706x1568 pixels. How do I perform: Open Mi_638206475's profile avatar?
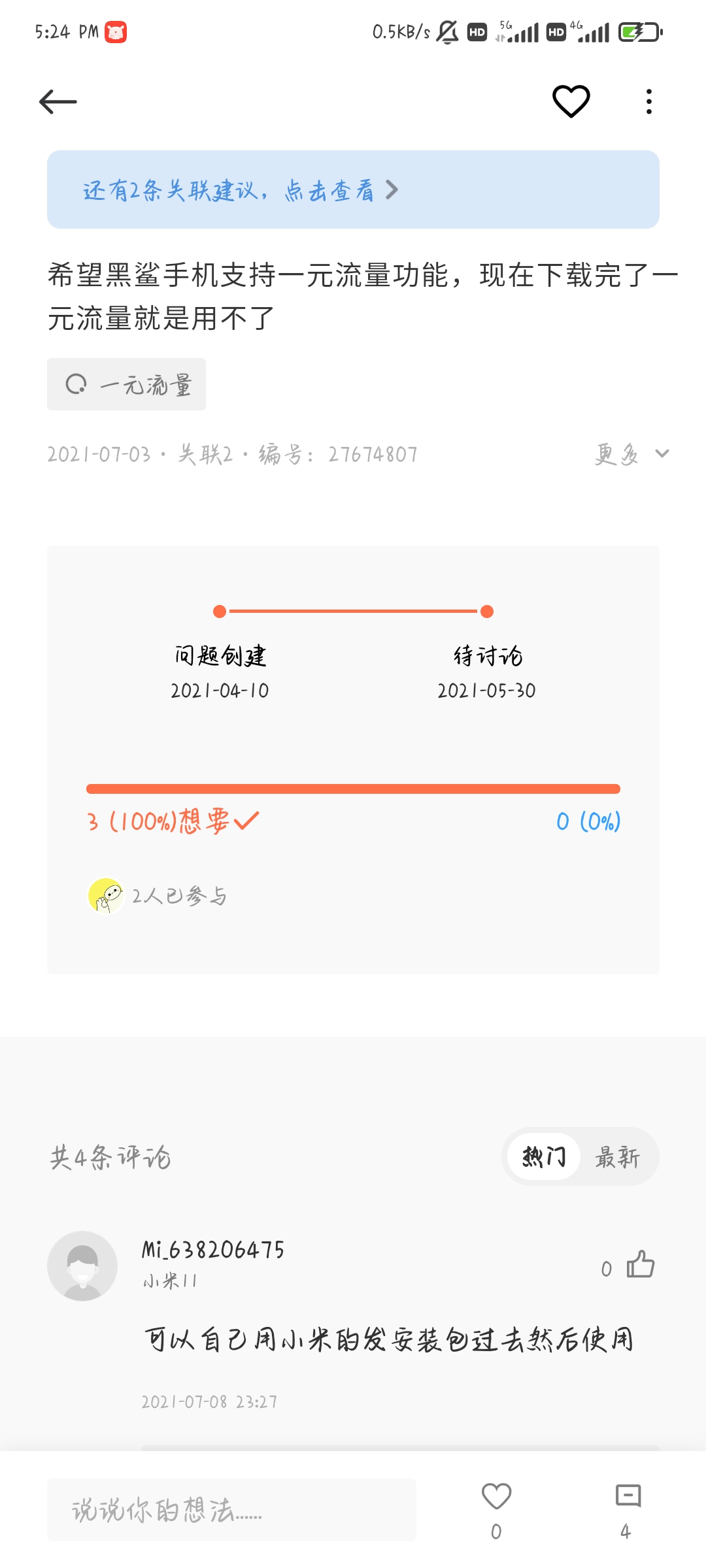click(82, 1266)
